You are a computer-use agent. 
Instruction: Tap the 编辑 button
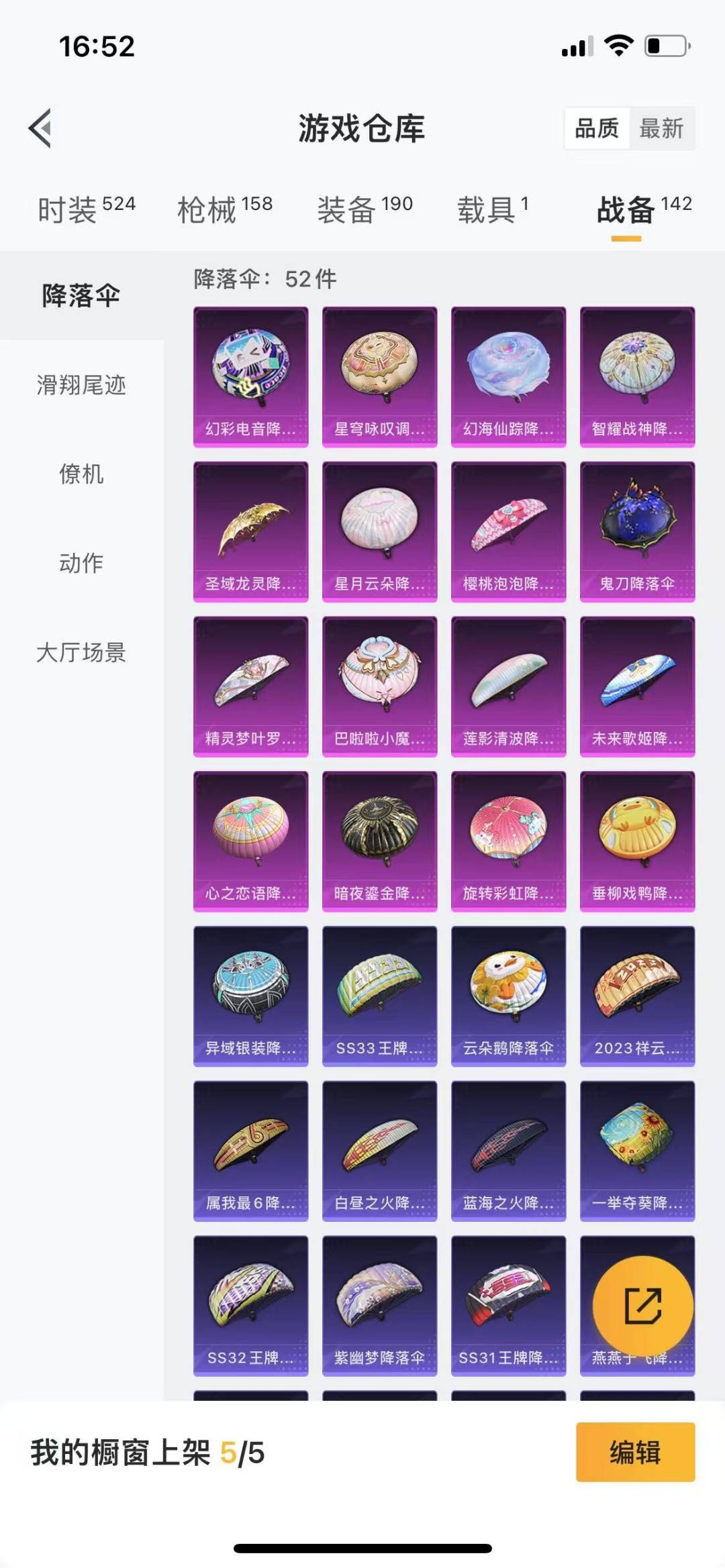pos(635,1452)
